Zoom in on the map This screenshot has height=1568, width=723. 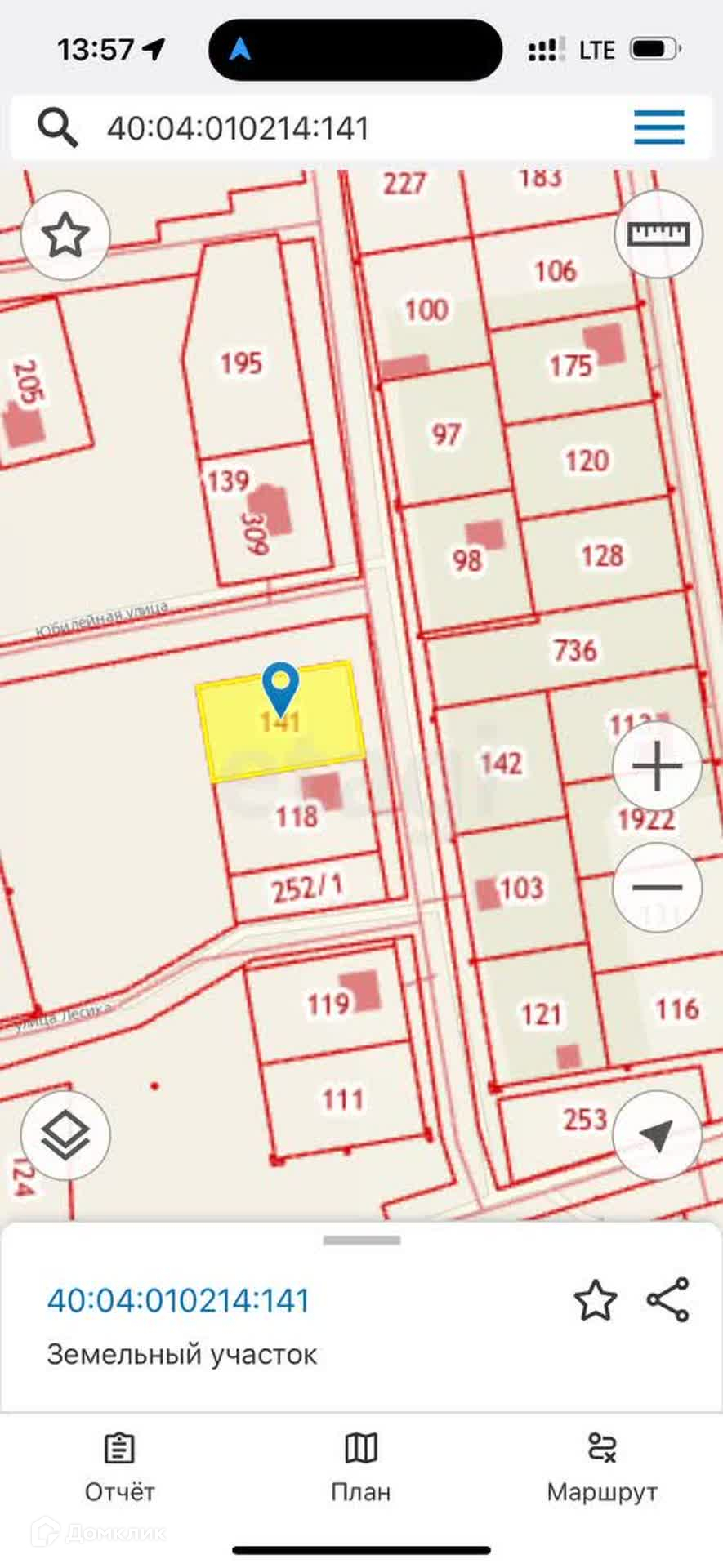(657, 766)
